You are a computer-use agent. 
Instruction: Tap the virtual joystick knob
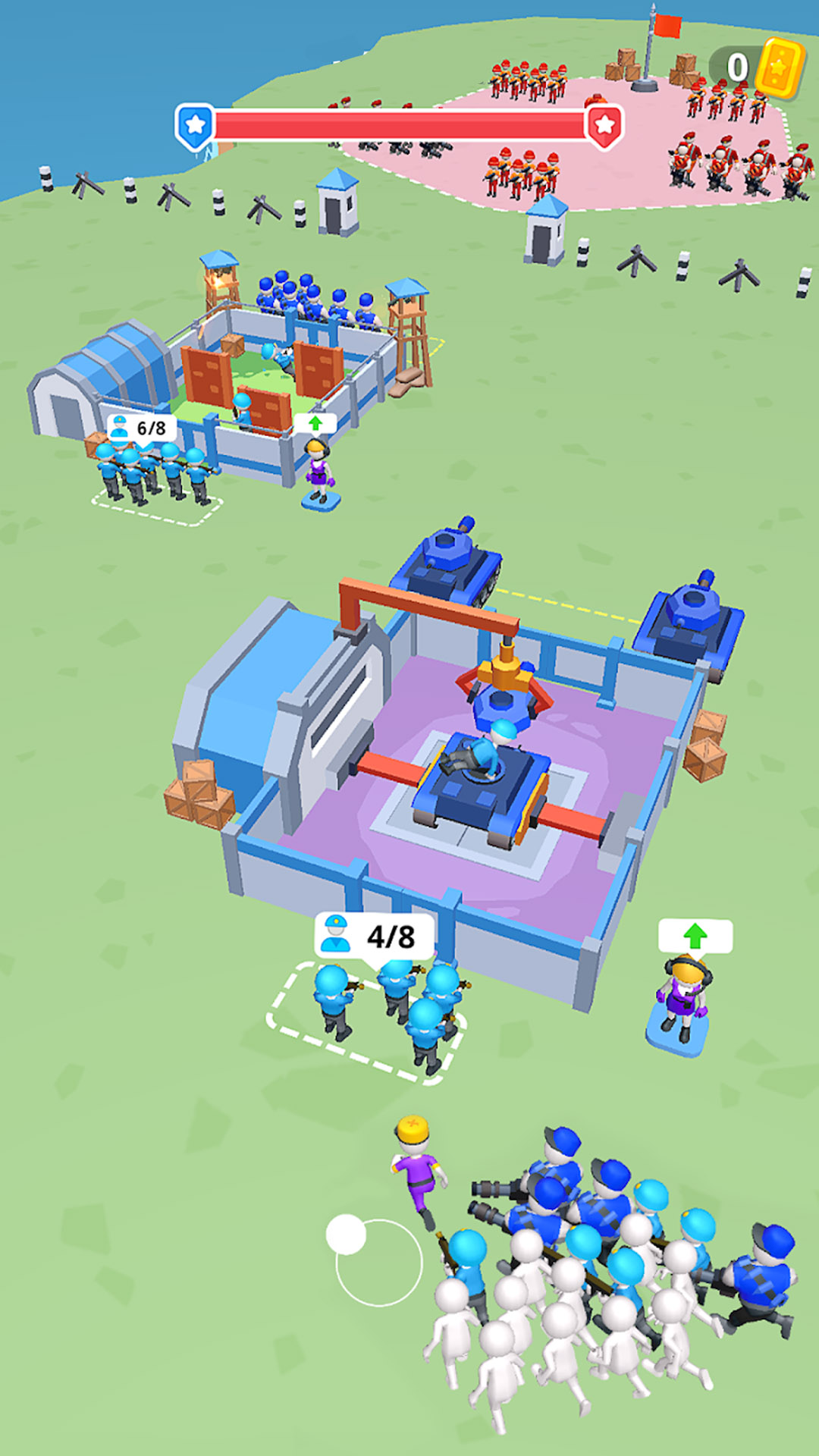(x=346, y=1234)
